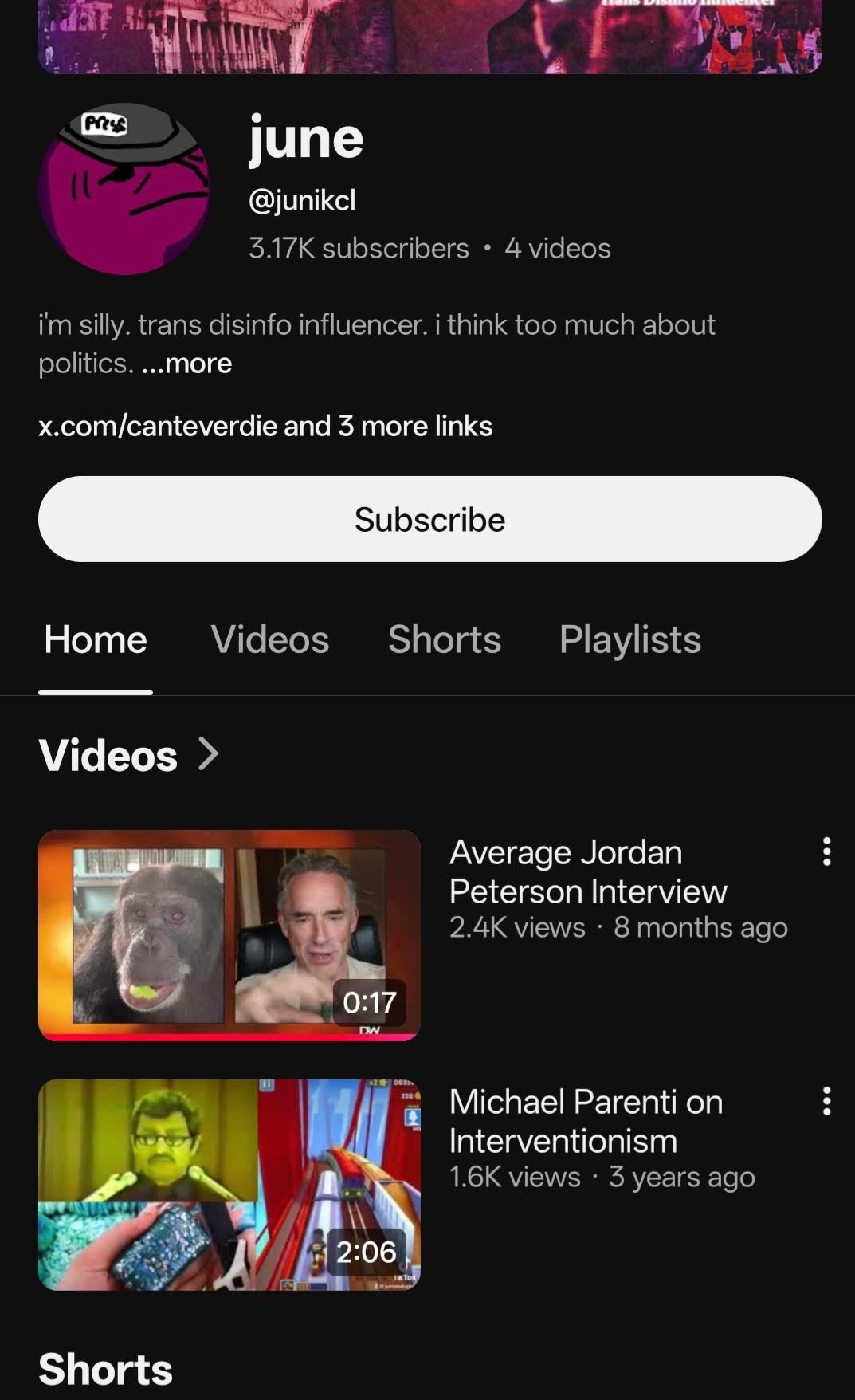855x1400 pixels.
Task: Tap june's channel avatar
Action: pyautogui.click(x=124, y=189)
